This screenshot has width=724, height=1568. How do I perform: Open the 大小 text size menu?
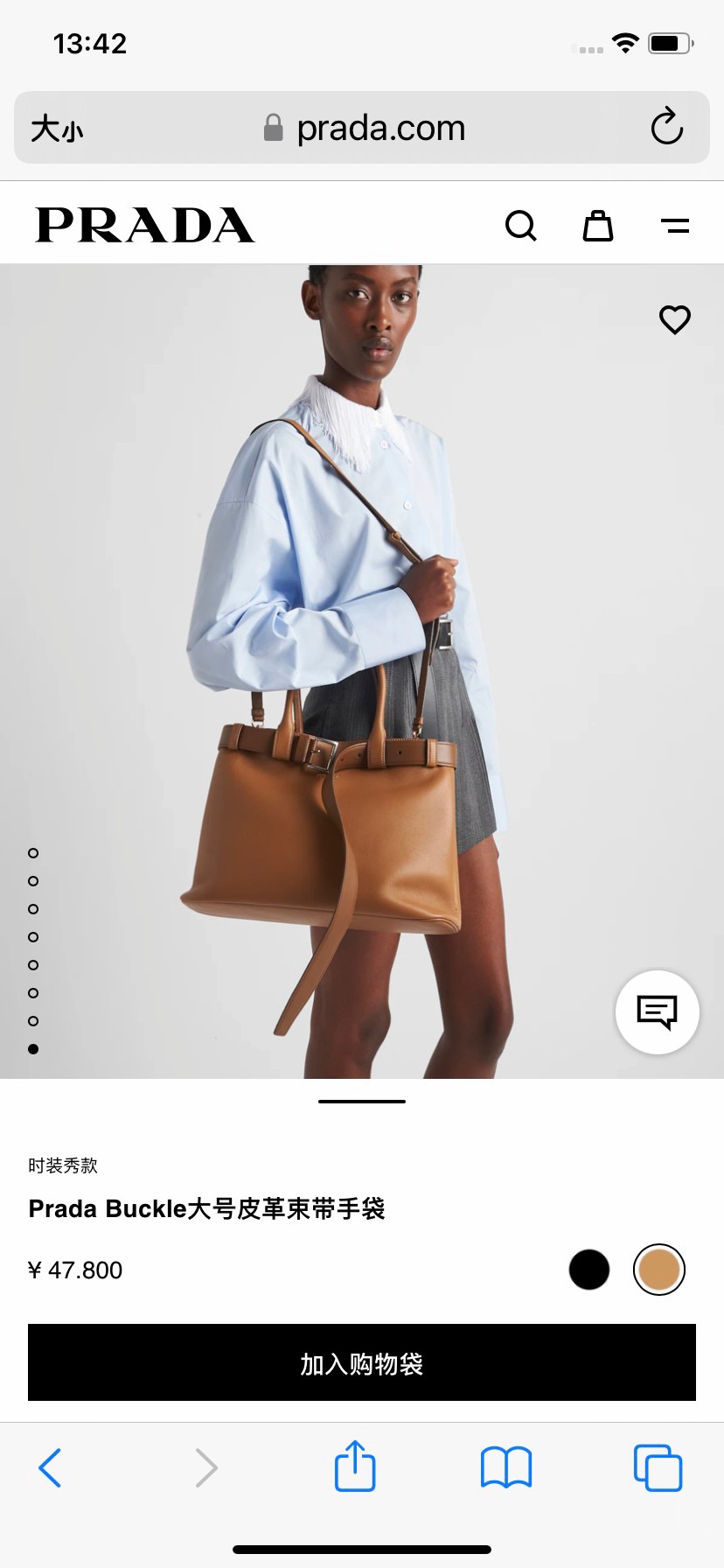(x=57, y=129)
